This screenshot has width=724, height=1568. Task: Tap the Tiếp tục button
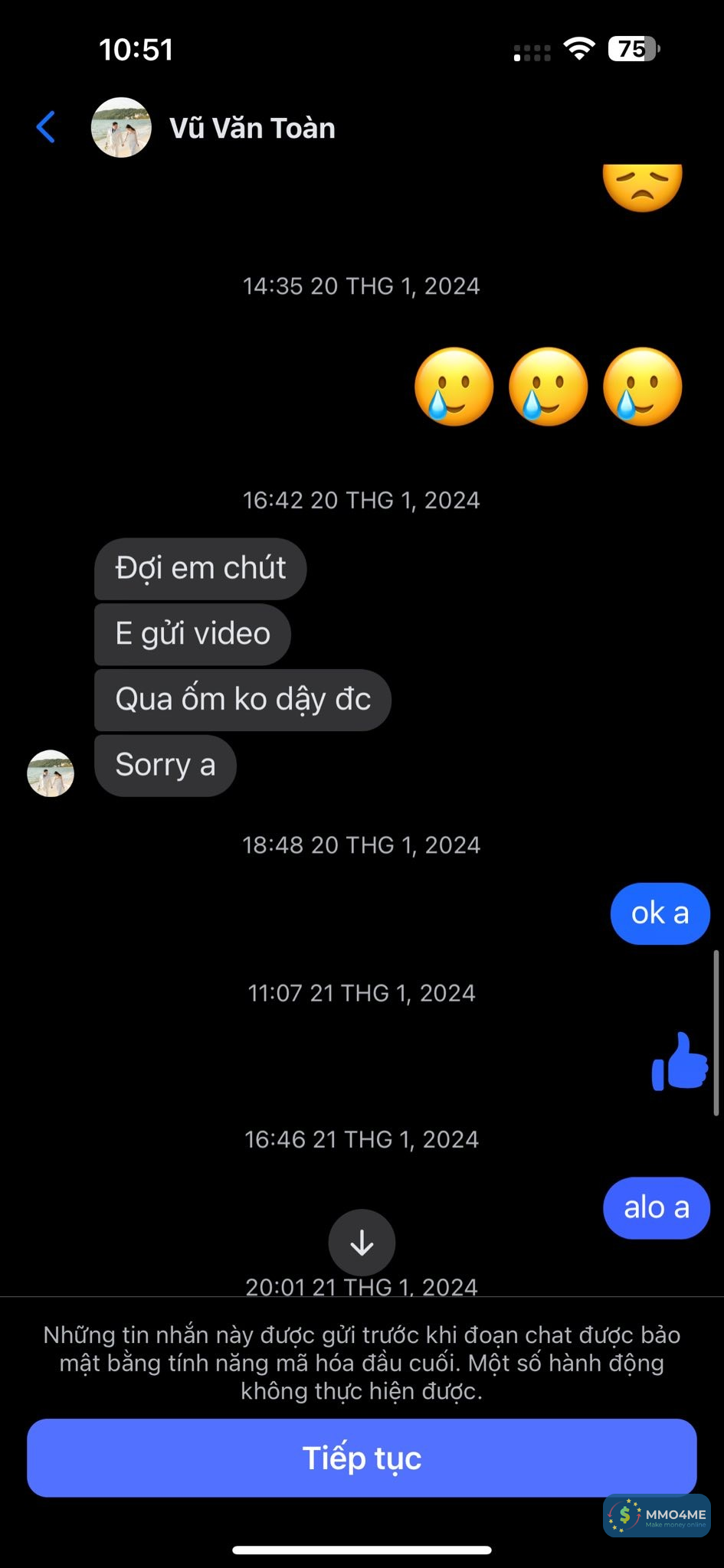pos(362,1458)
